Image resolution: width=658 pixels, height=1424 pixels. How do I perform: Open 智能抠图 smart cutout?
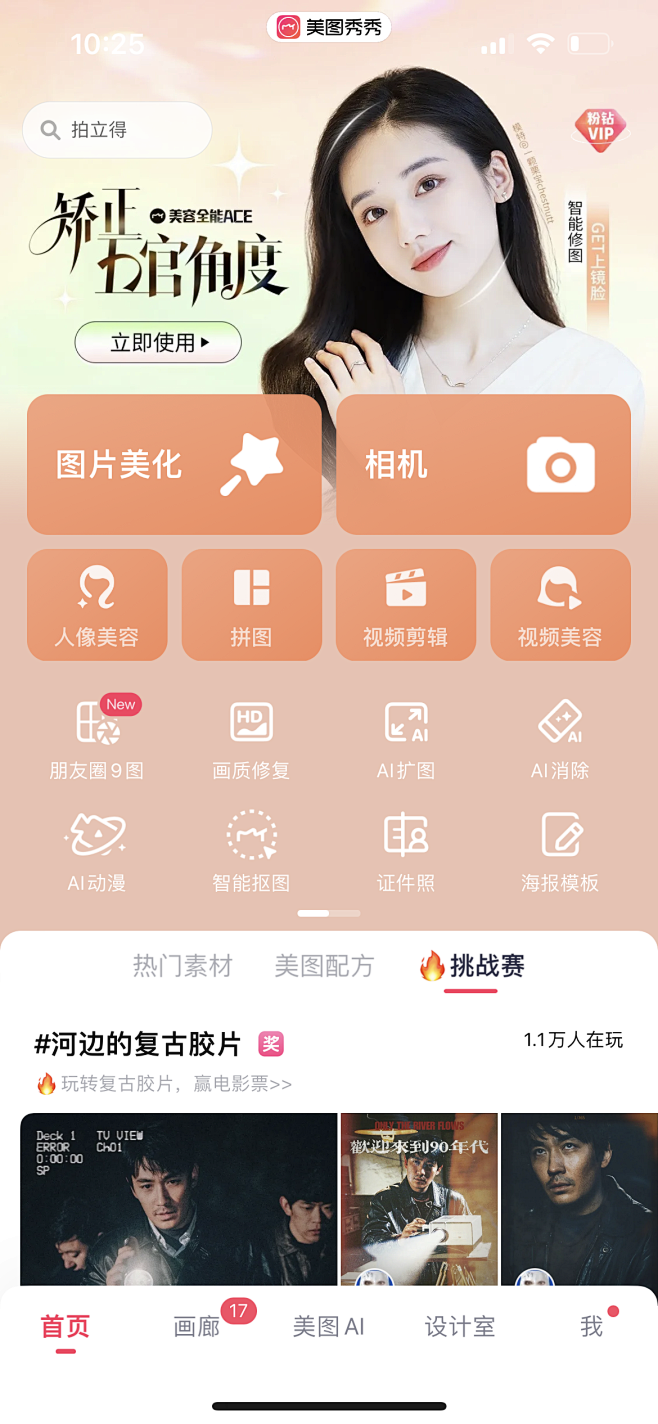251,851
